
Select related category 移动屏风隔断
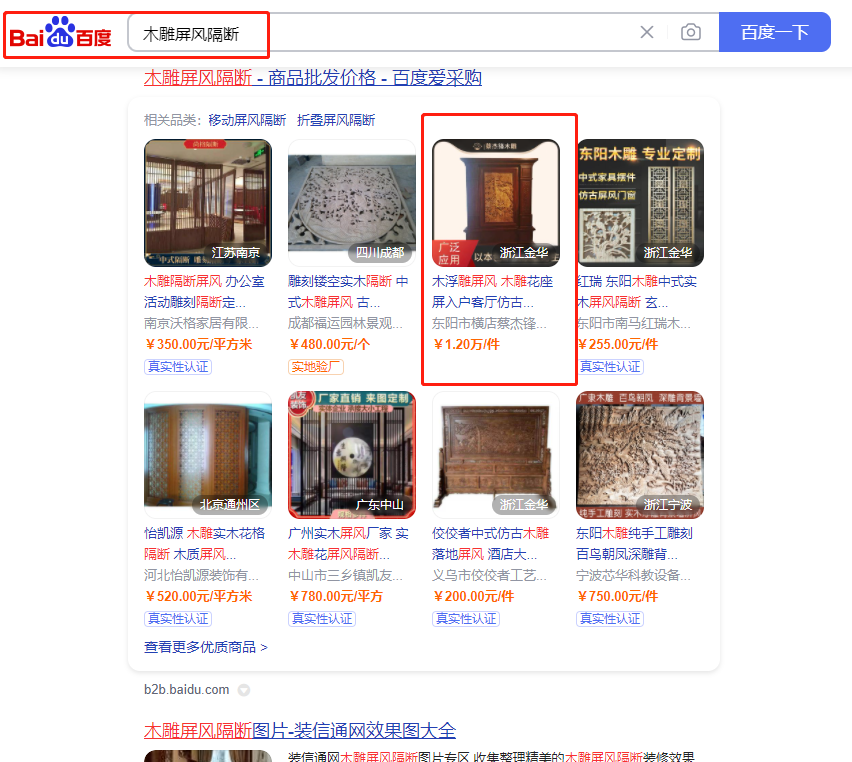[247, 120]
